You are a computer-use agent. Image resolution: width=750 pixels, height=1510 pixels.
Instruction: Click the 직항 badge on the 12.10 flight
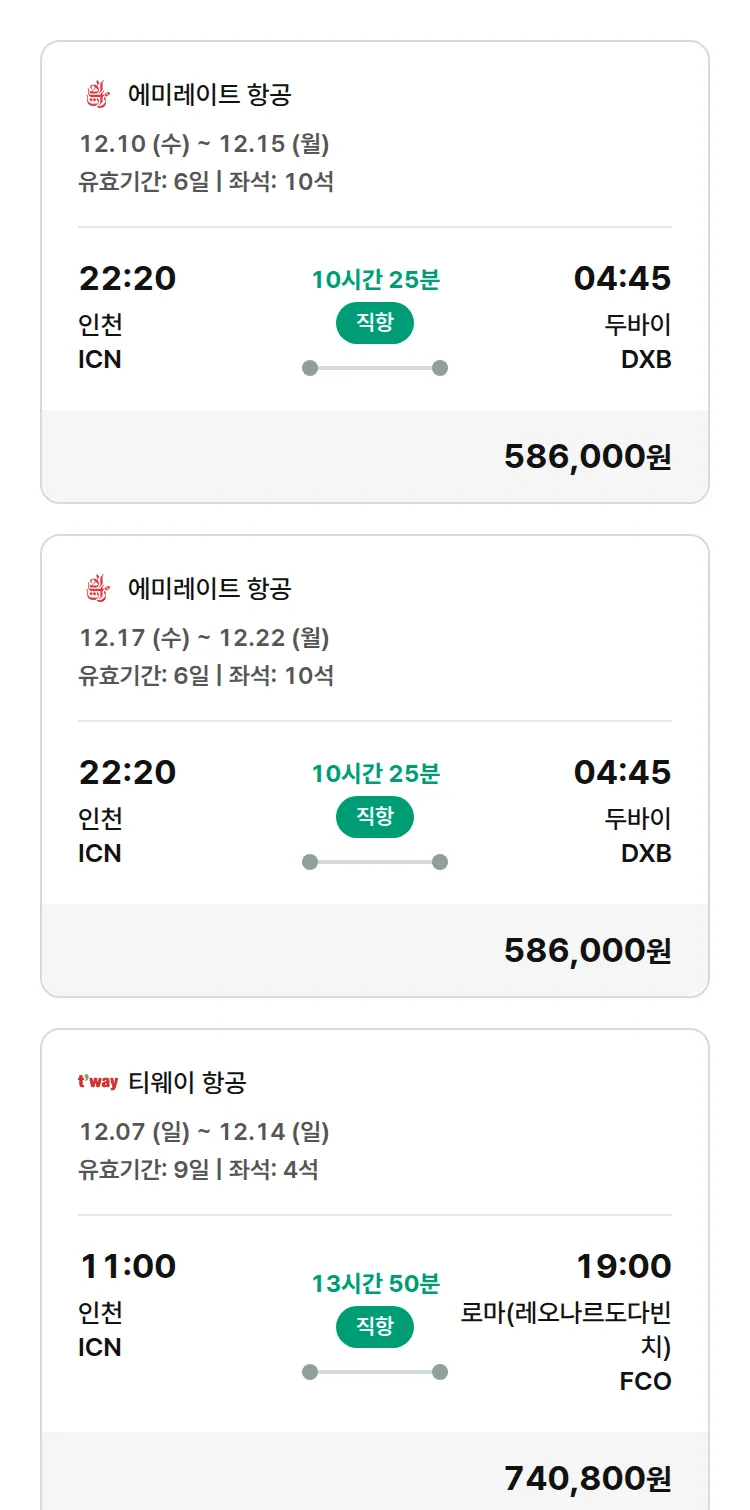374,324
